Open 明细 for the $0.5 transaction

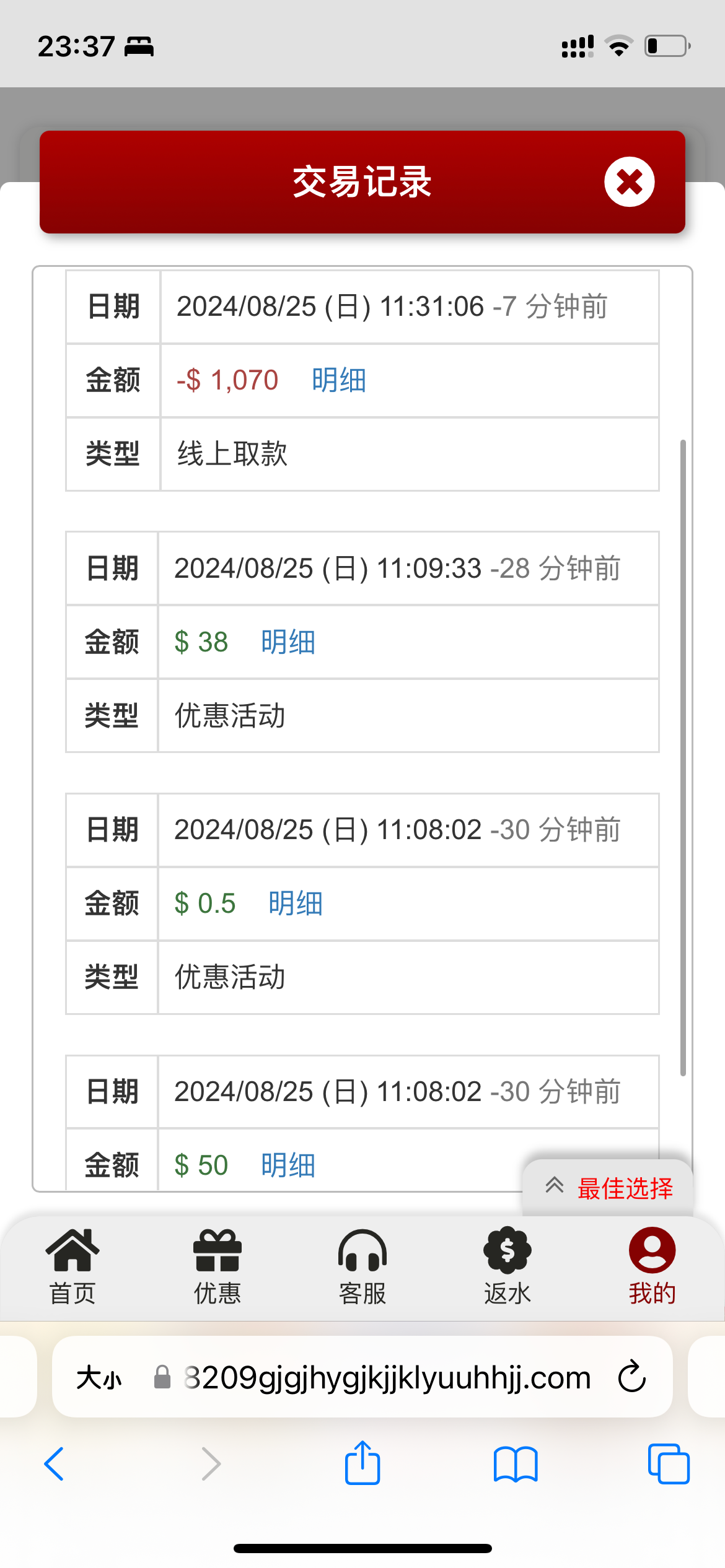click(295, 904)
